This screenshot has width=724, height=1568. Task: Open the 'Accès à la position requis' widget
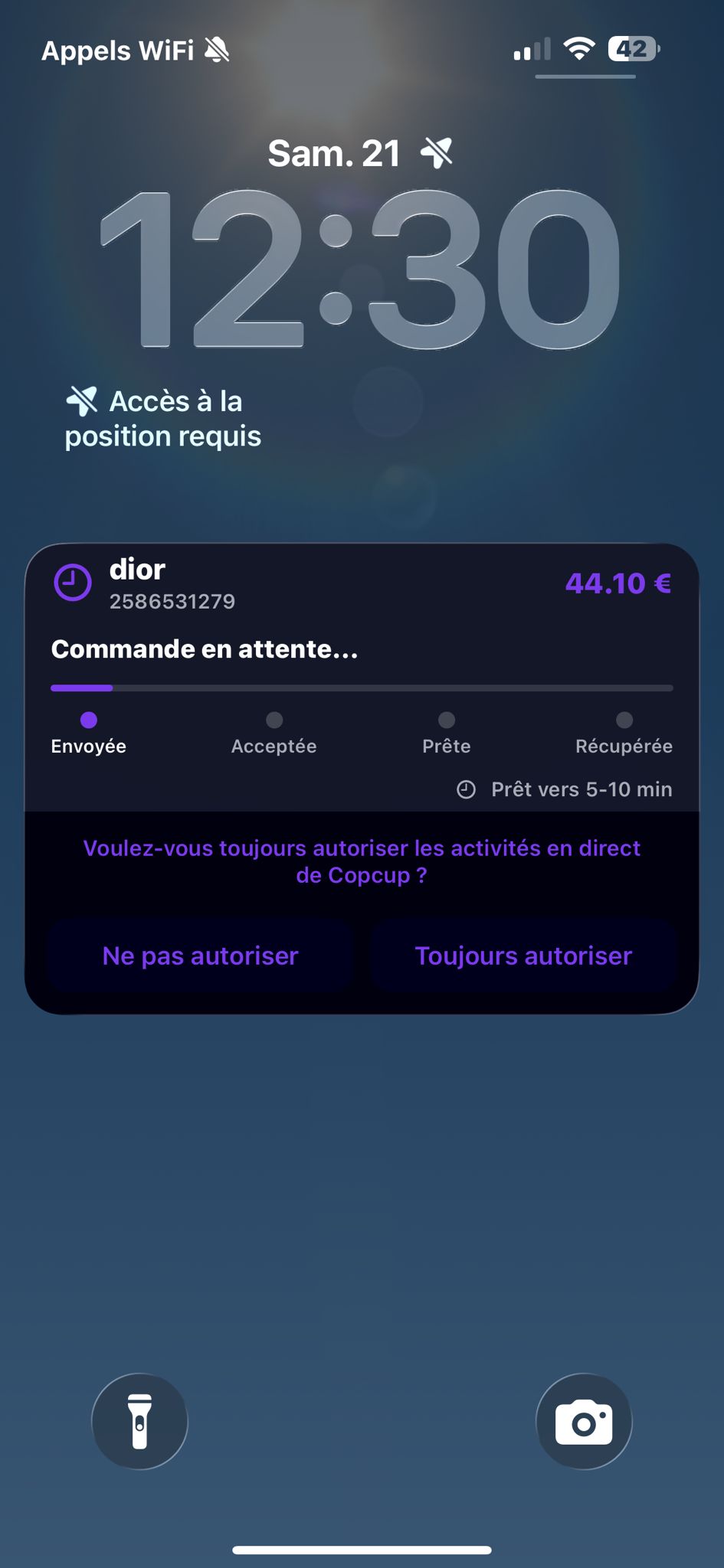coord(163,419)
